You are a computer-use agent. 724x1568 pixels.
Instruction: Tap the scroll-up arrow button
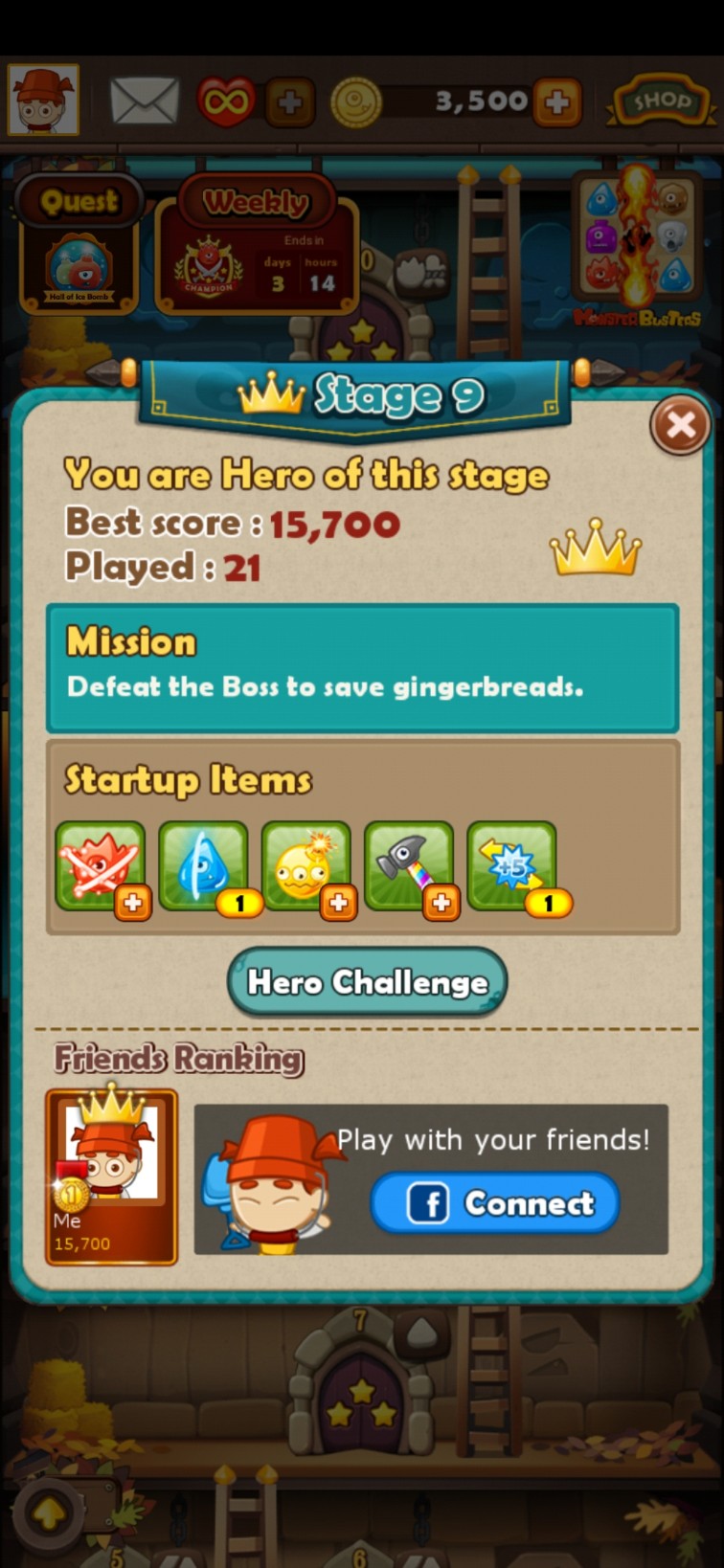48,1513
